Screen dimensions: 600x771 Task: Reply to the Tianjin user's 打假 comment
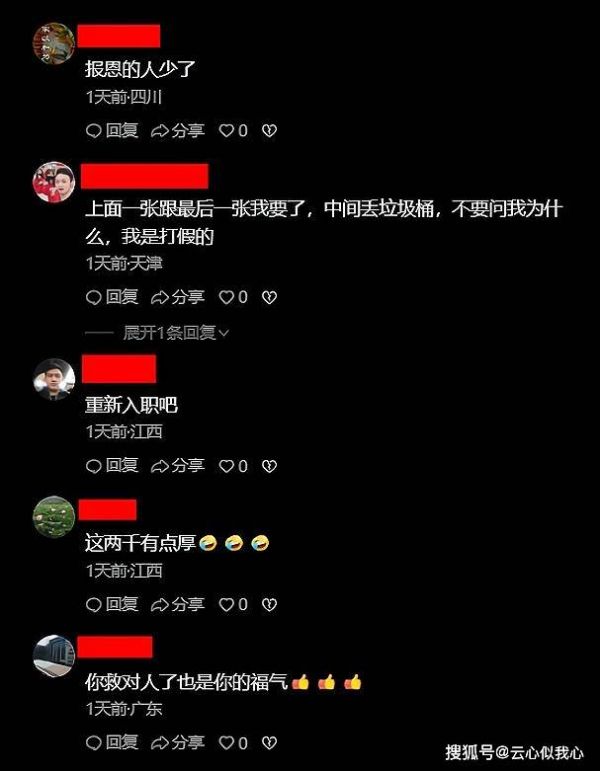click(x=112, y=297)
